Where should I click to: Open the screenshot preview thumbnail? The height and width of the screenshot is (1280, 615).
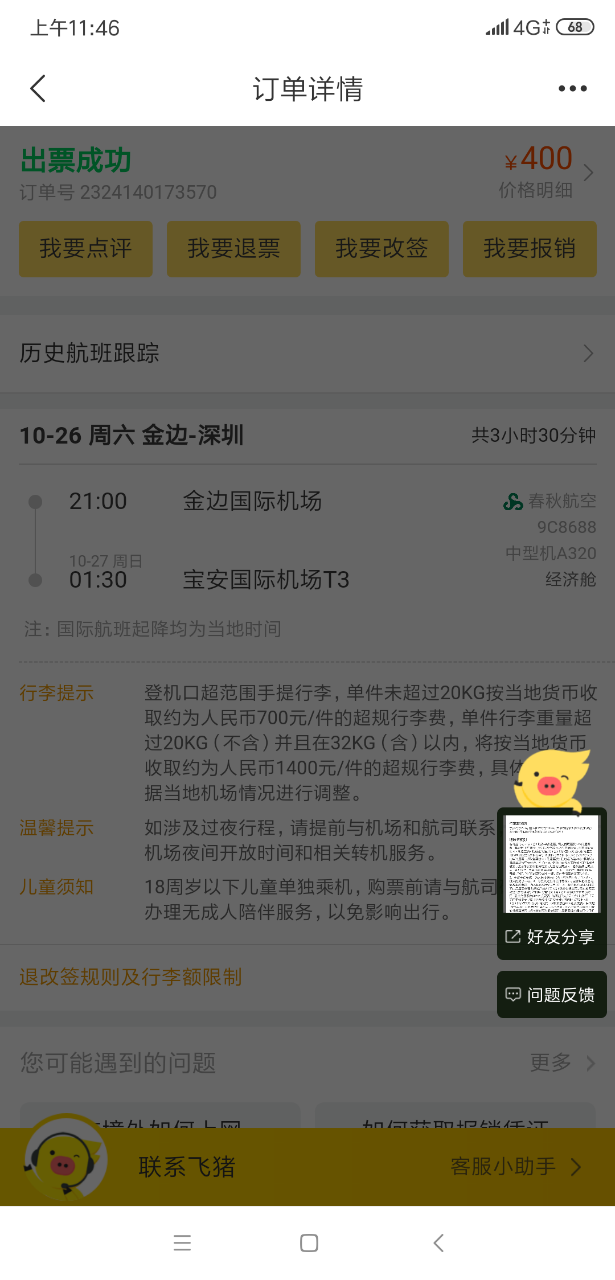click(x=552, y=863)
